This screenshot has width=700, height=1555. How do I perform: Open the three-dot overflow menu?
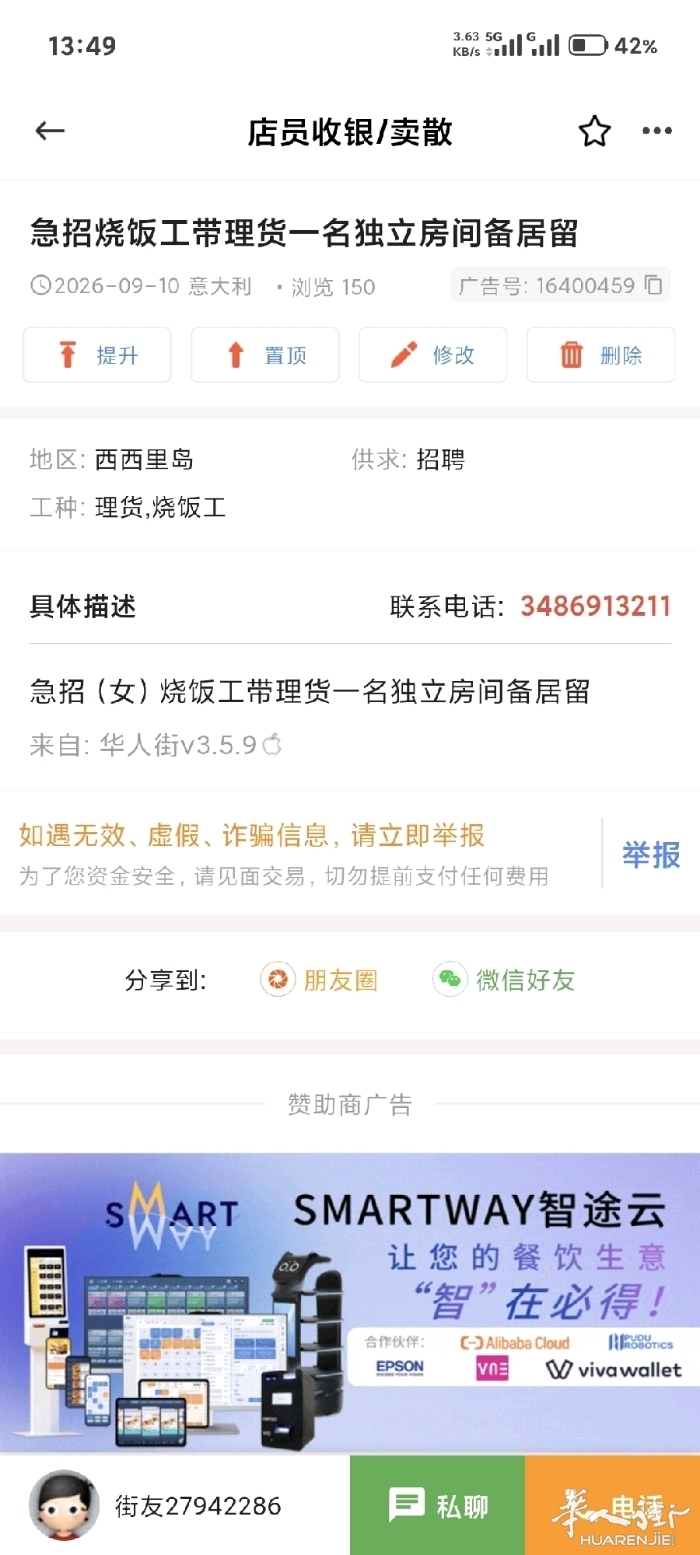click(x=657, y=131)
